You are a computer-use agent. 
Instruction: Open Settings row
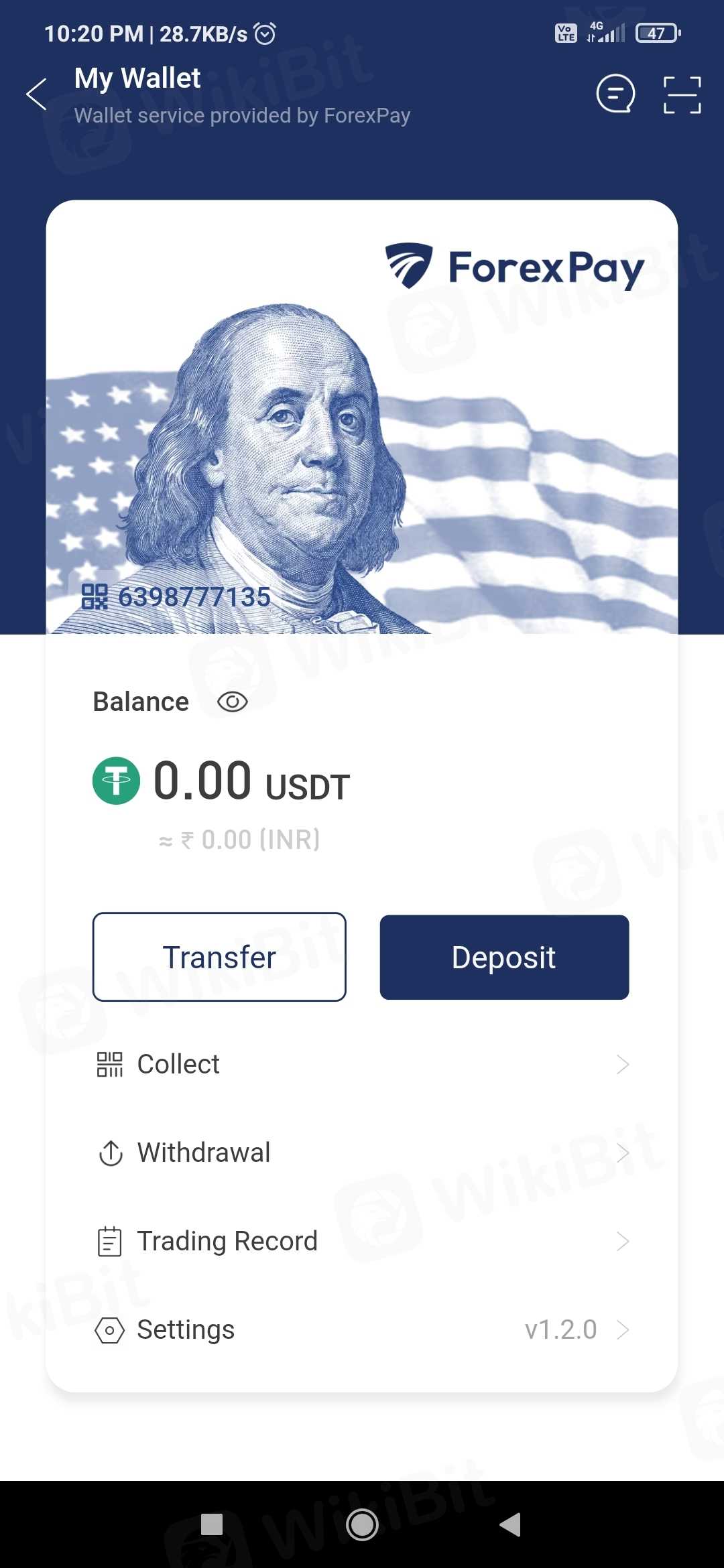362,1329
